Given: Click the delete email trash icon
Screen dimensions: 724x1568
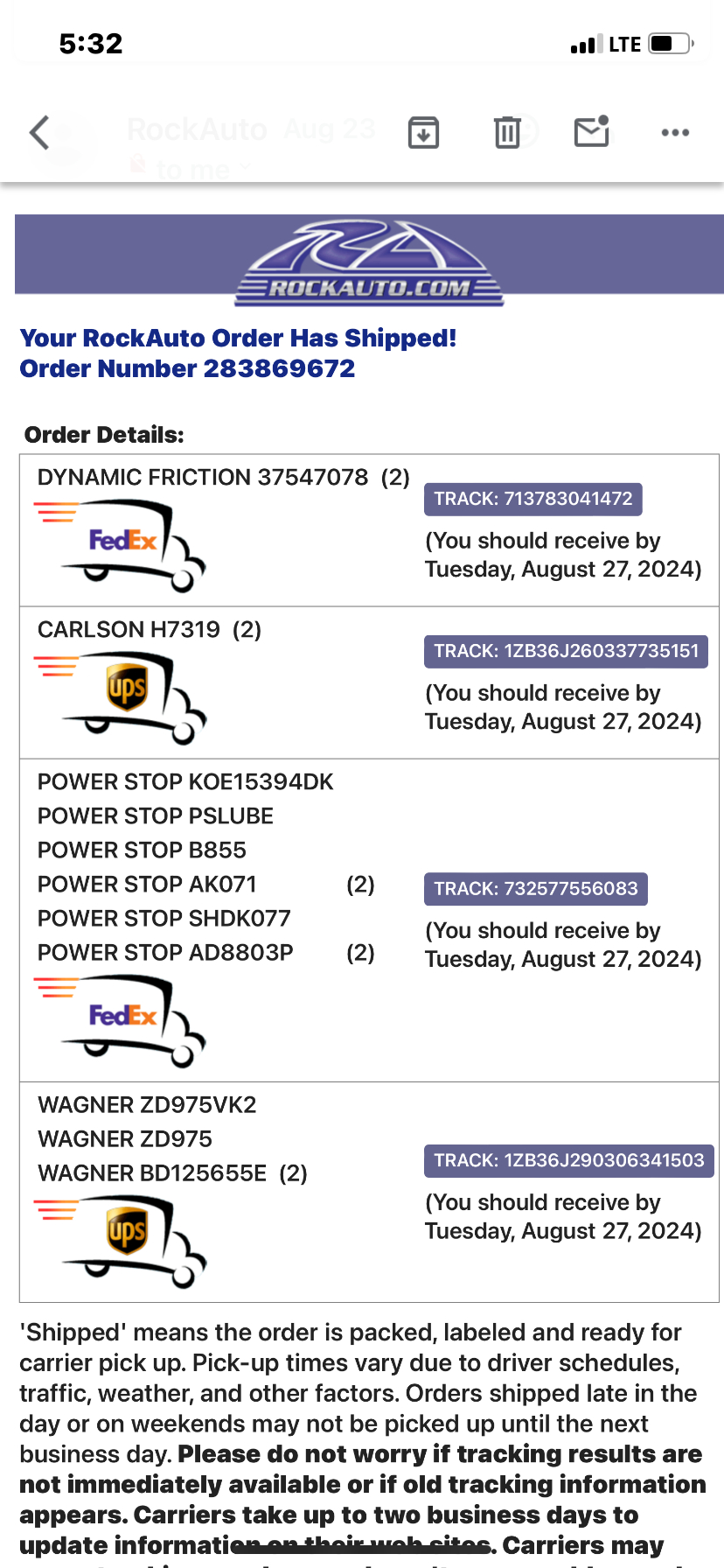Looking at the screenshot, I should pos(507,132).
